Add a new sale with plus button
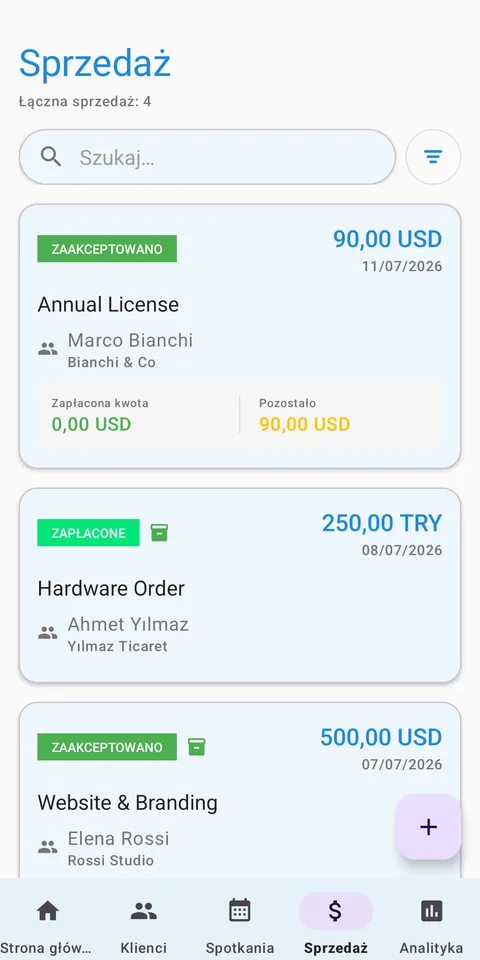480x960 pixels. 428,827
